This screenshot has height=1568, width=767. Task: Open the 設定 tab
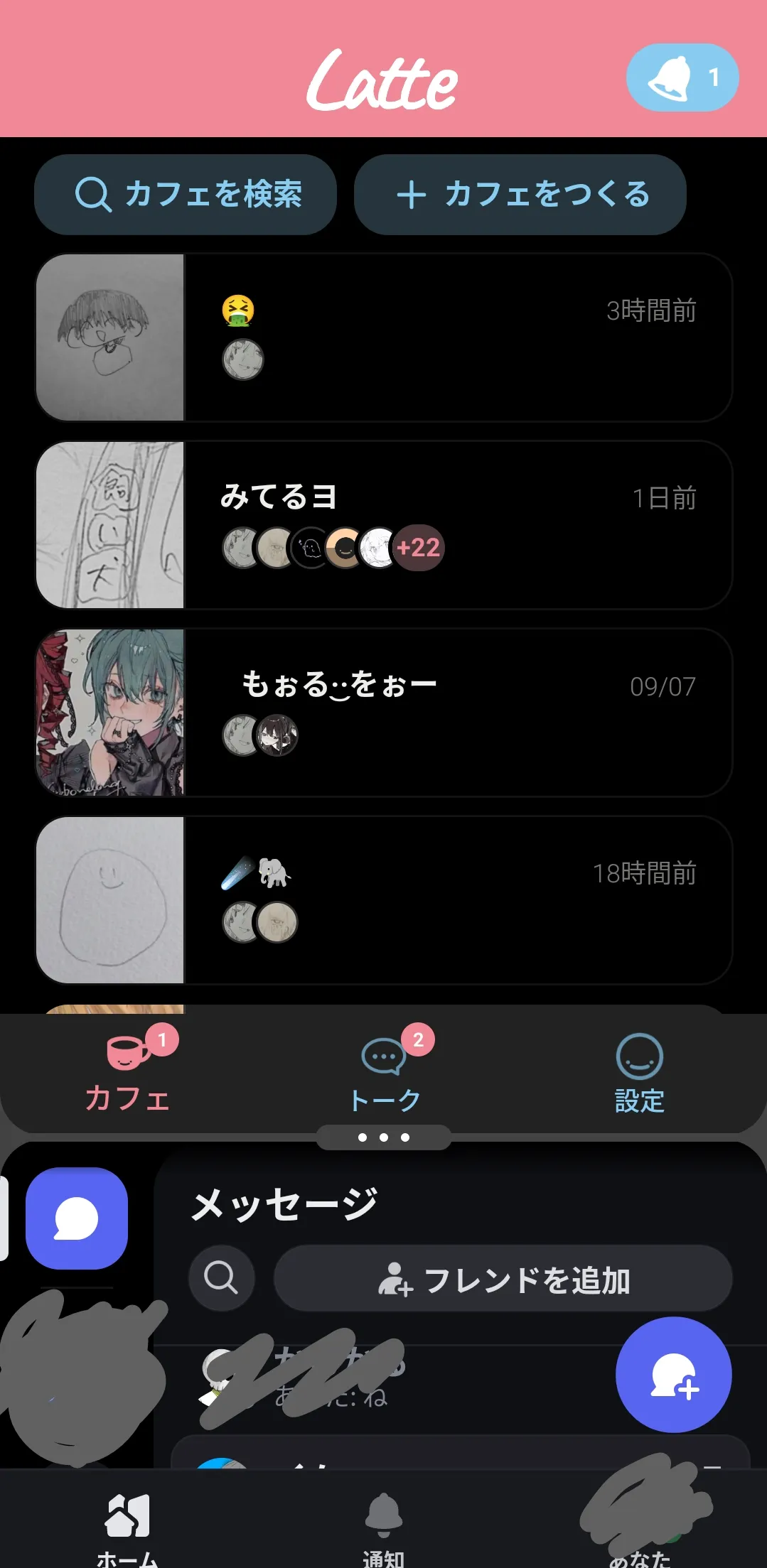point(639,1073)
